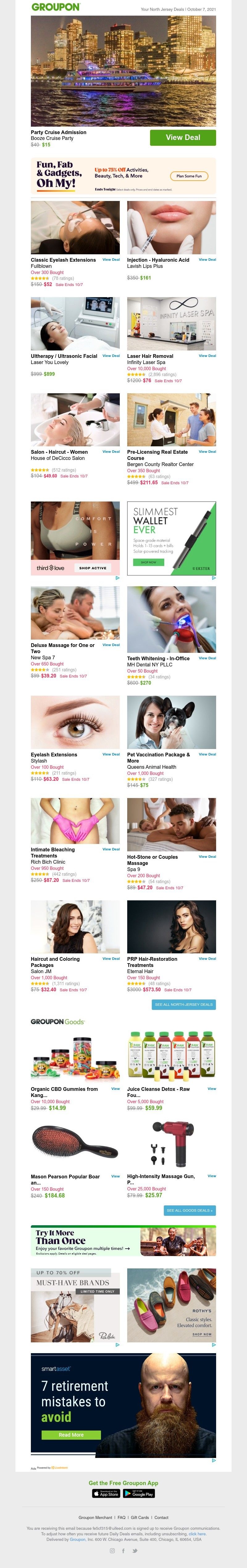The width and height of the screenshot is (247, 1568).
Task: Open the Try It More Than Once banner
Action: 123,1241
